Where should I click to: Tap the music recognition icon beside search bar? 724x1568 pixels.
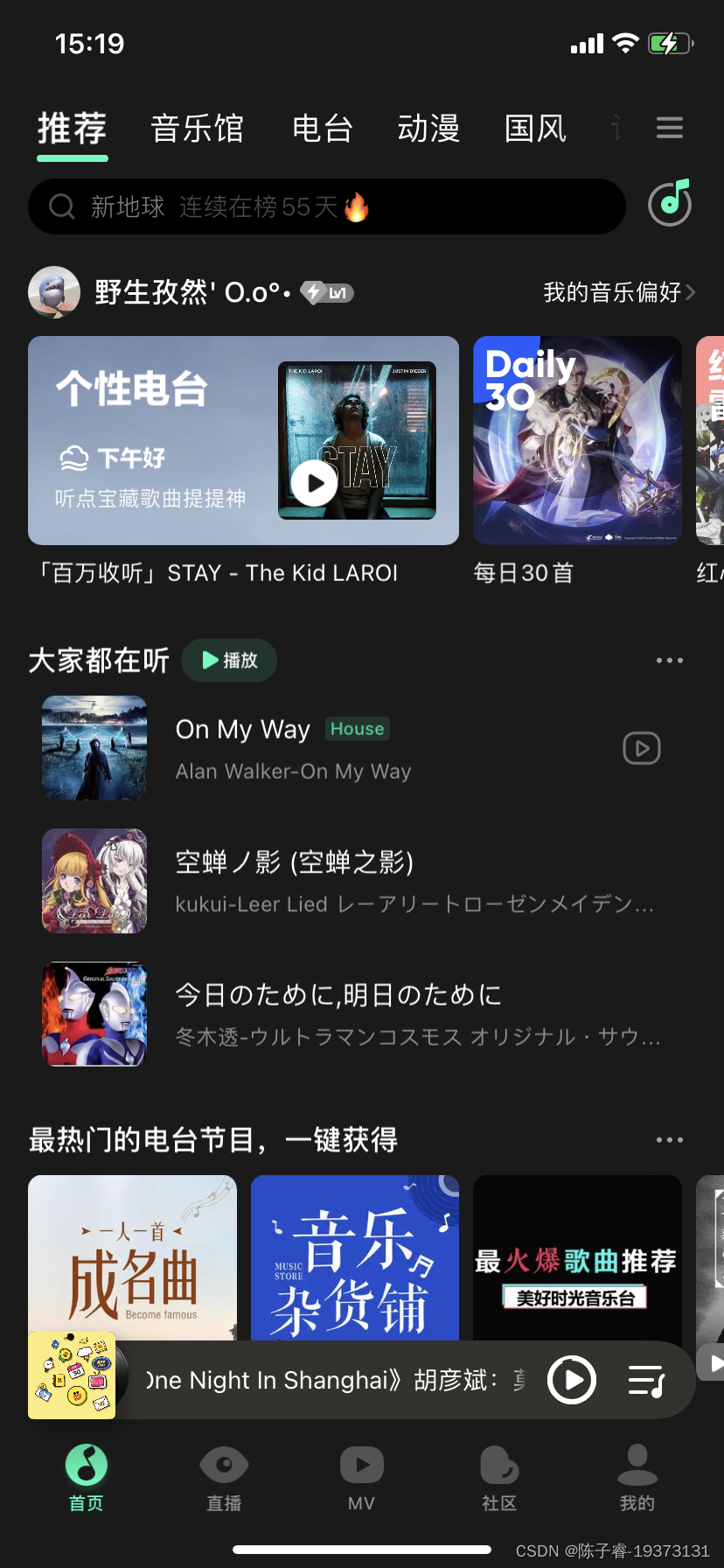[x=670, y=204]
